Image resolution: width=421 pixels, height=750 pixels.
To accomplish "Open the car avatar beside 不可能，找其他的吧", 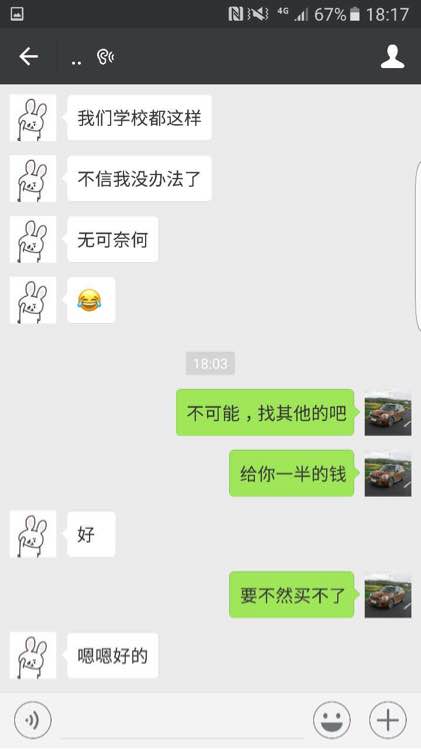I will [388, 413].
